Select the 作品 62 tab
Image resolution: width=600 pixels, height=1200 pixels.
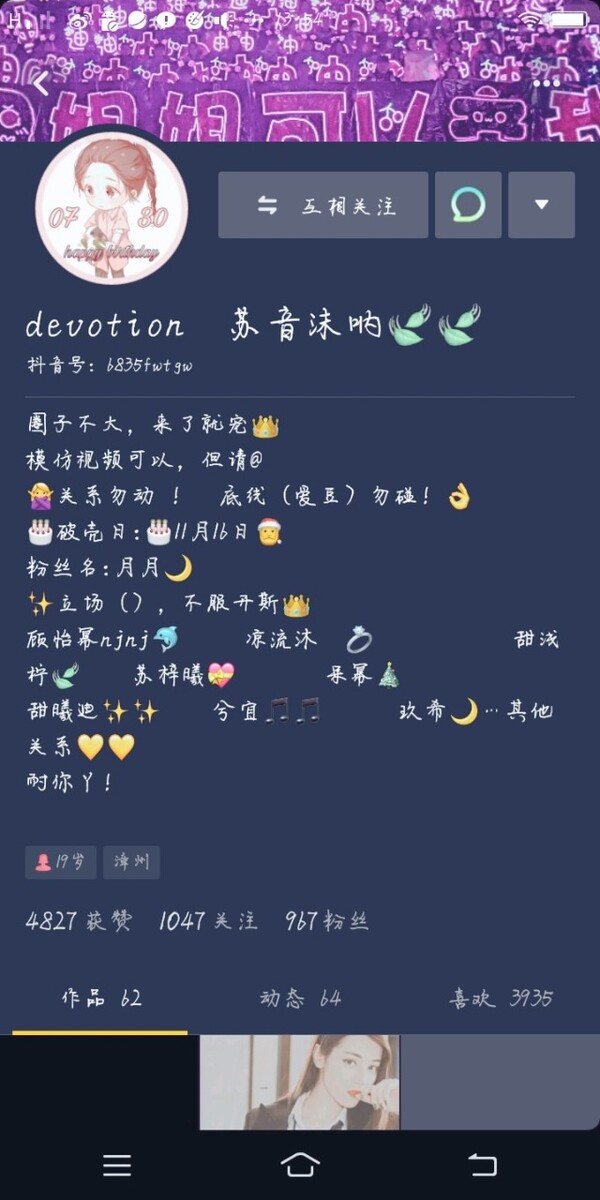101,998
